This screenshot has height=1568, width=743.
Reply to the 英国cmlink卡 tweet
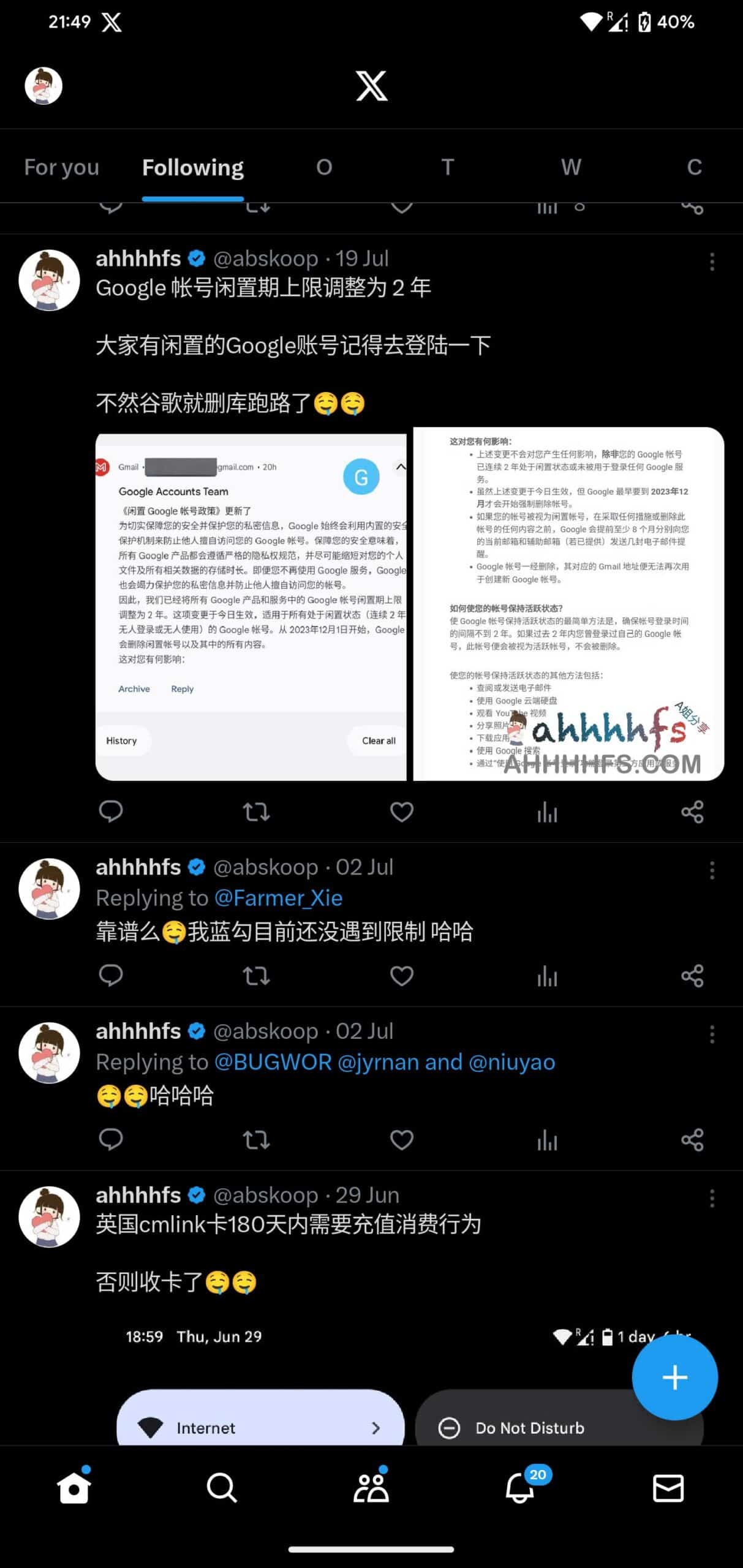pyautogui.click(x=111, y=1335)
